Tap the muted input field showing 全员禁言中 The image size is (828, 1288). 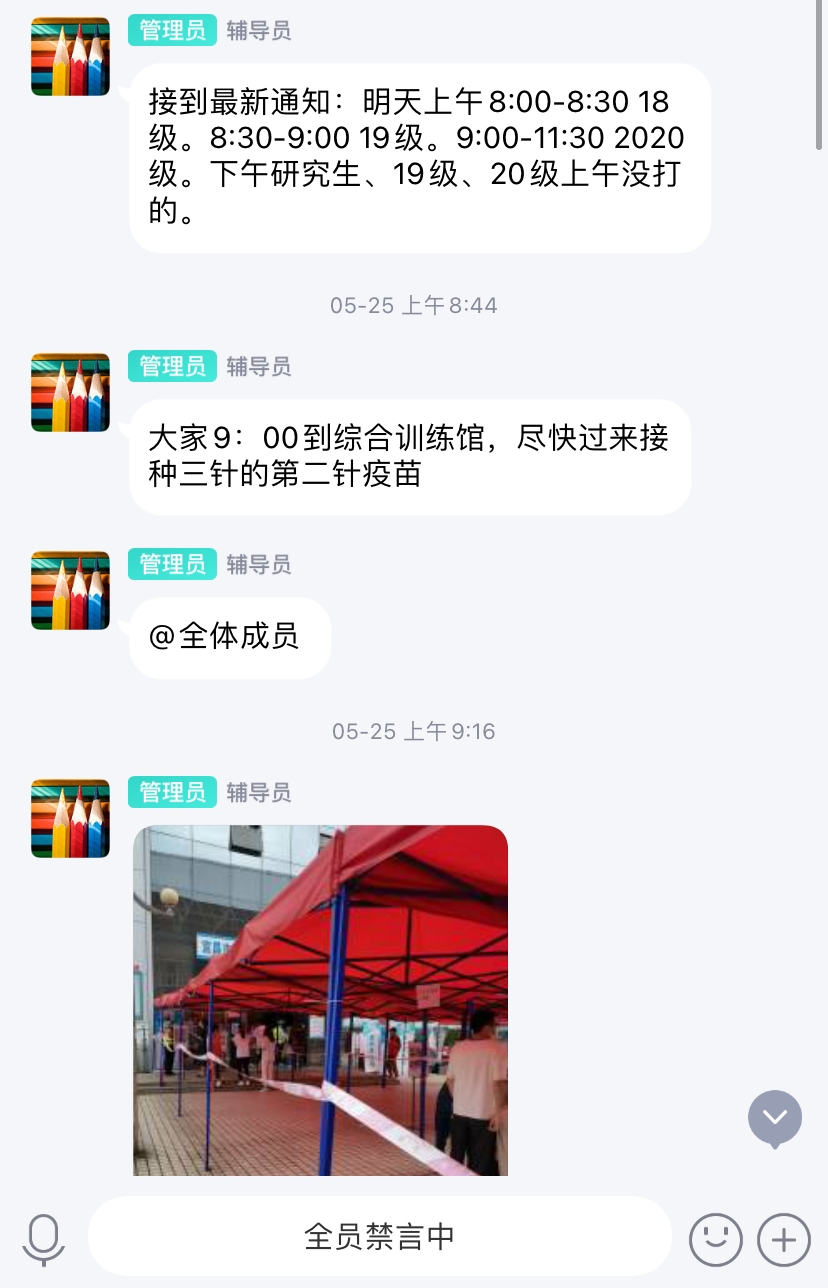380,1236
